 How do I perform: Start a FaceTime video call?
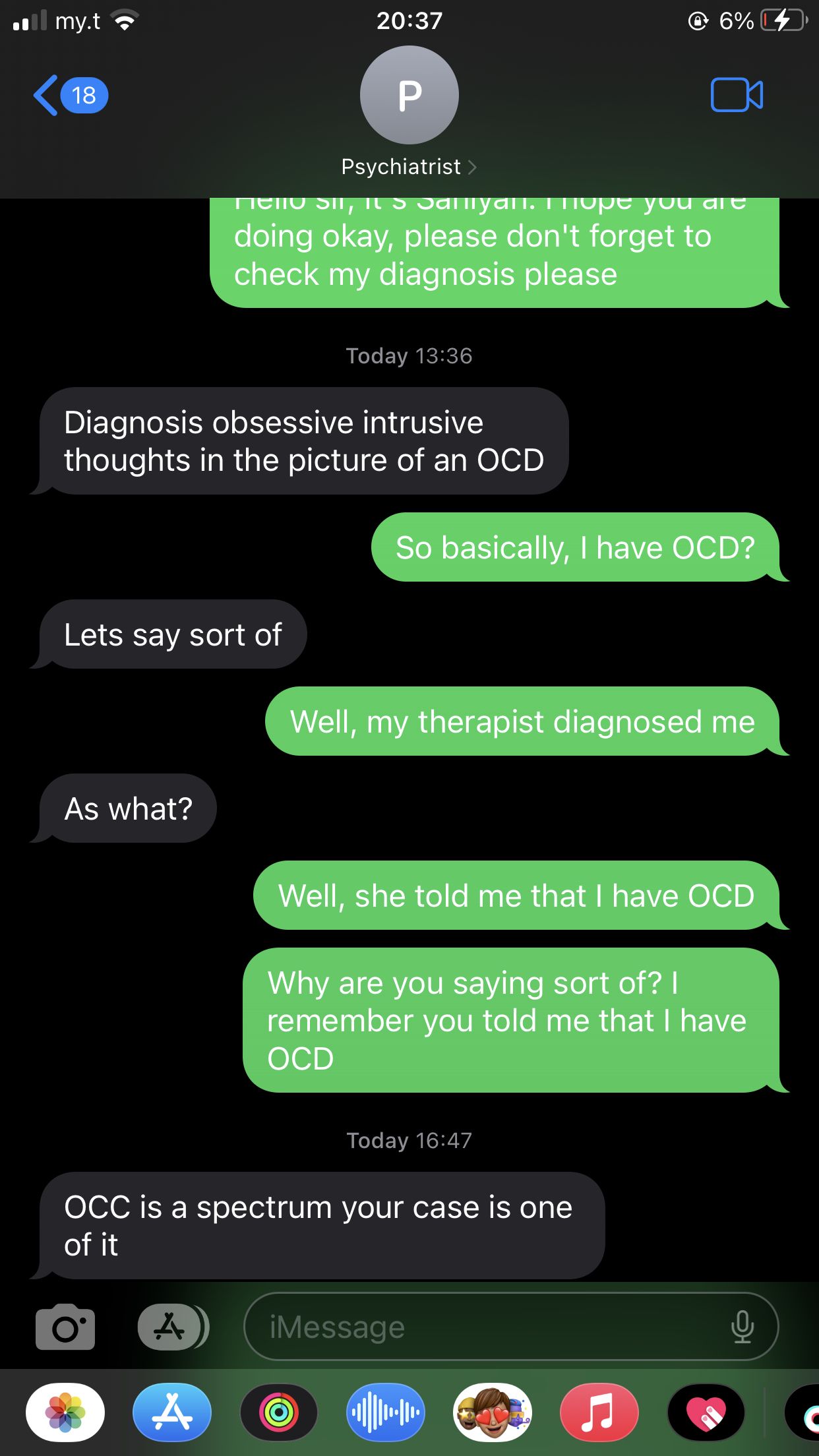(737, 96)
